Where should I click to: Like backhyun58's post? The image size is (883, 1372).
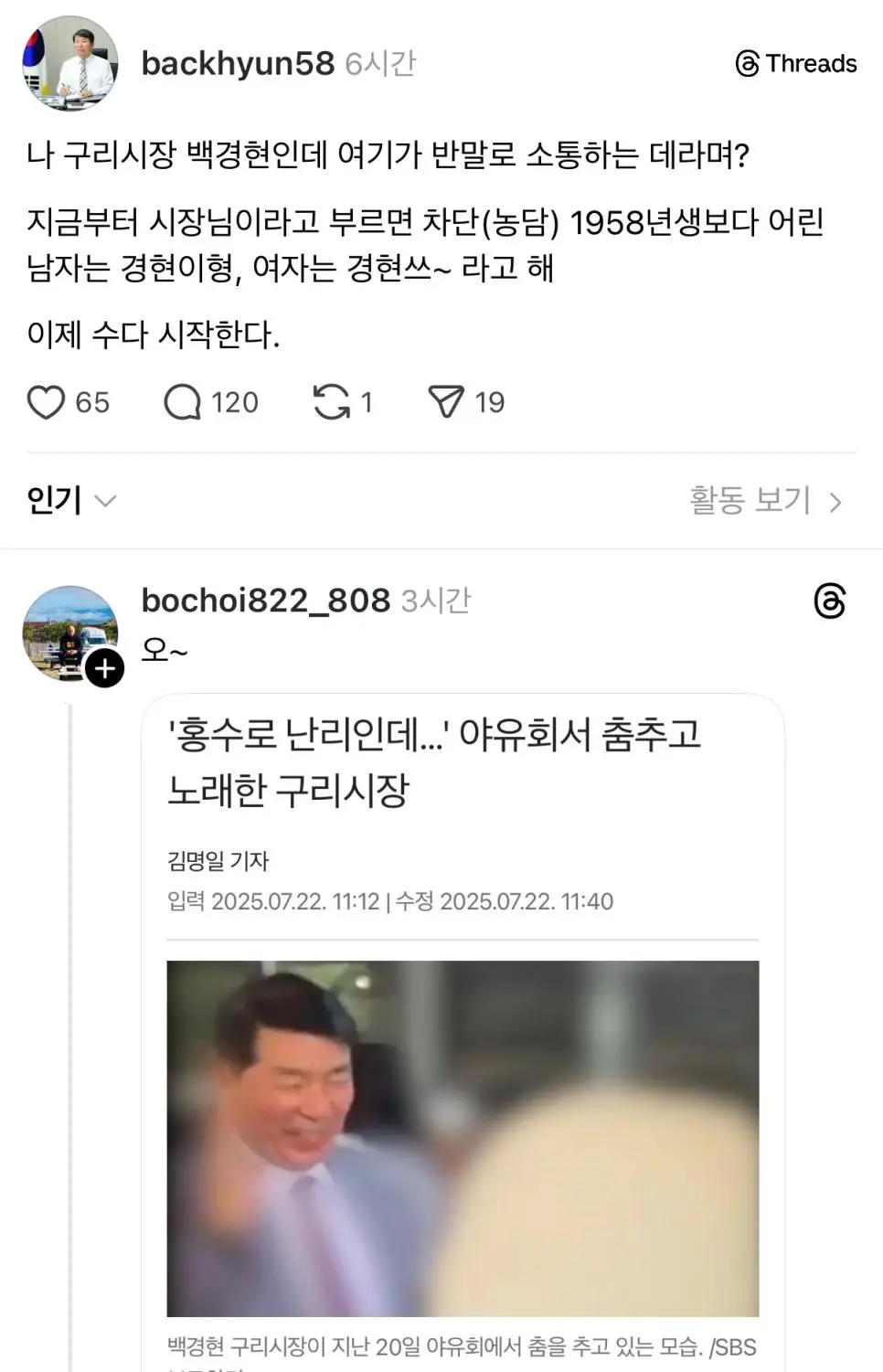pos(46,402)
